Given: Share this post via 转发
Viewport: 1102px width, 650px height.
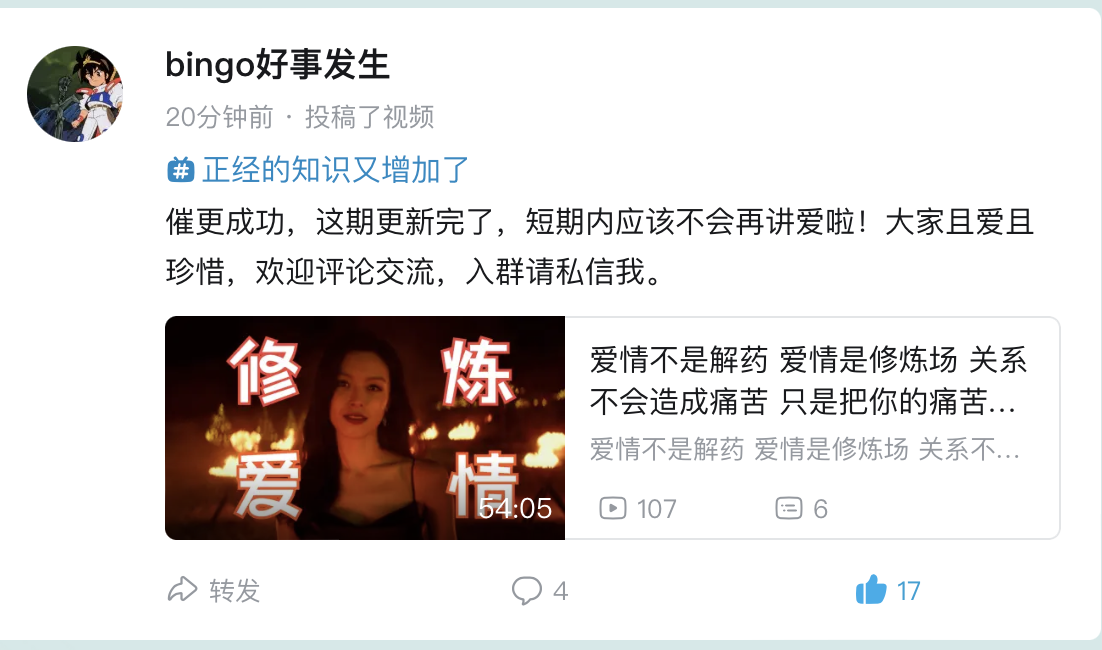Looking at the screenshot, I should pos(213,590).
